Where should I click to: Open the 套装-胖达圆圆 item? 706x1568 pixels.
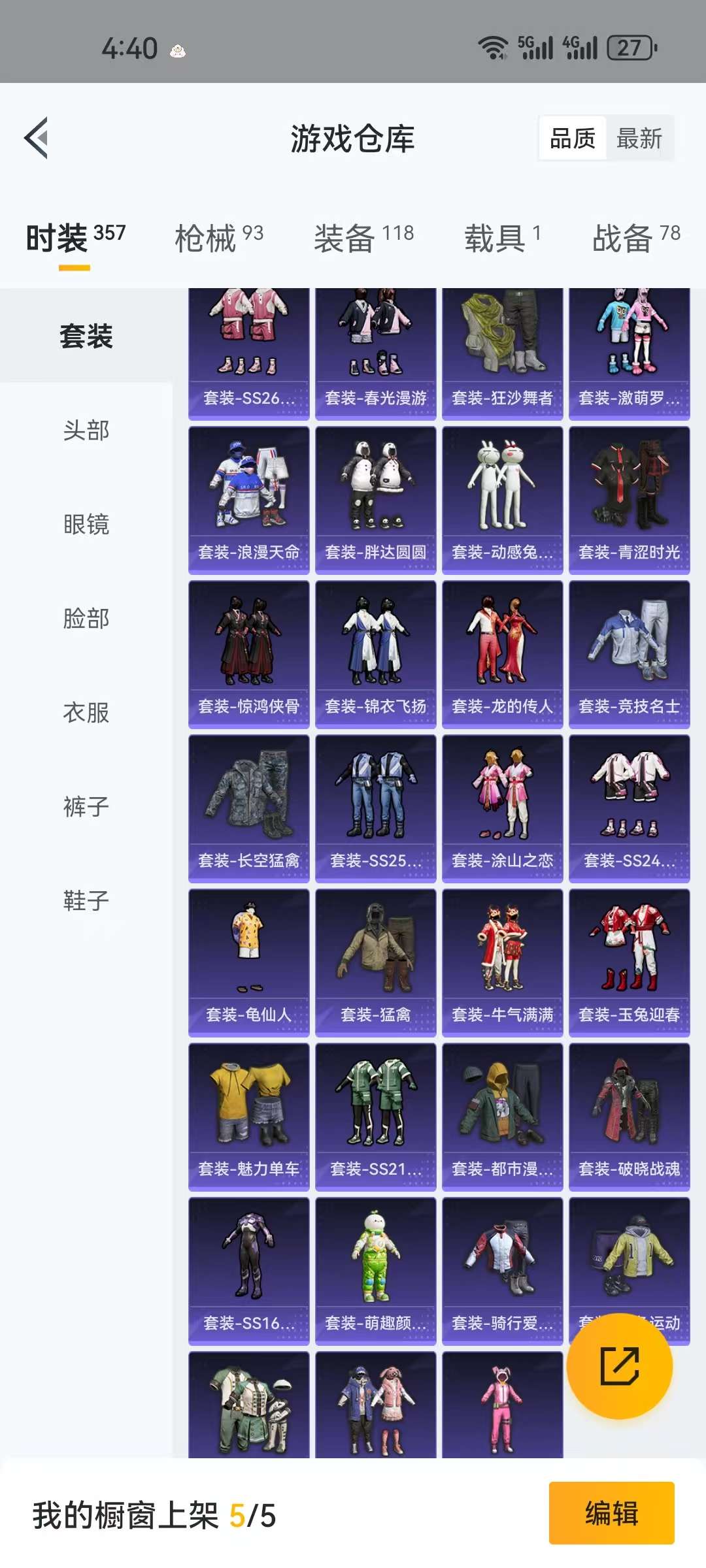375,500
